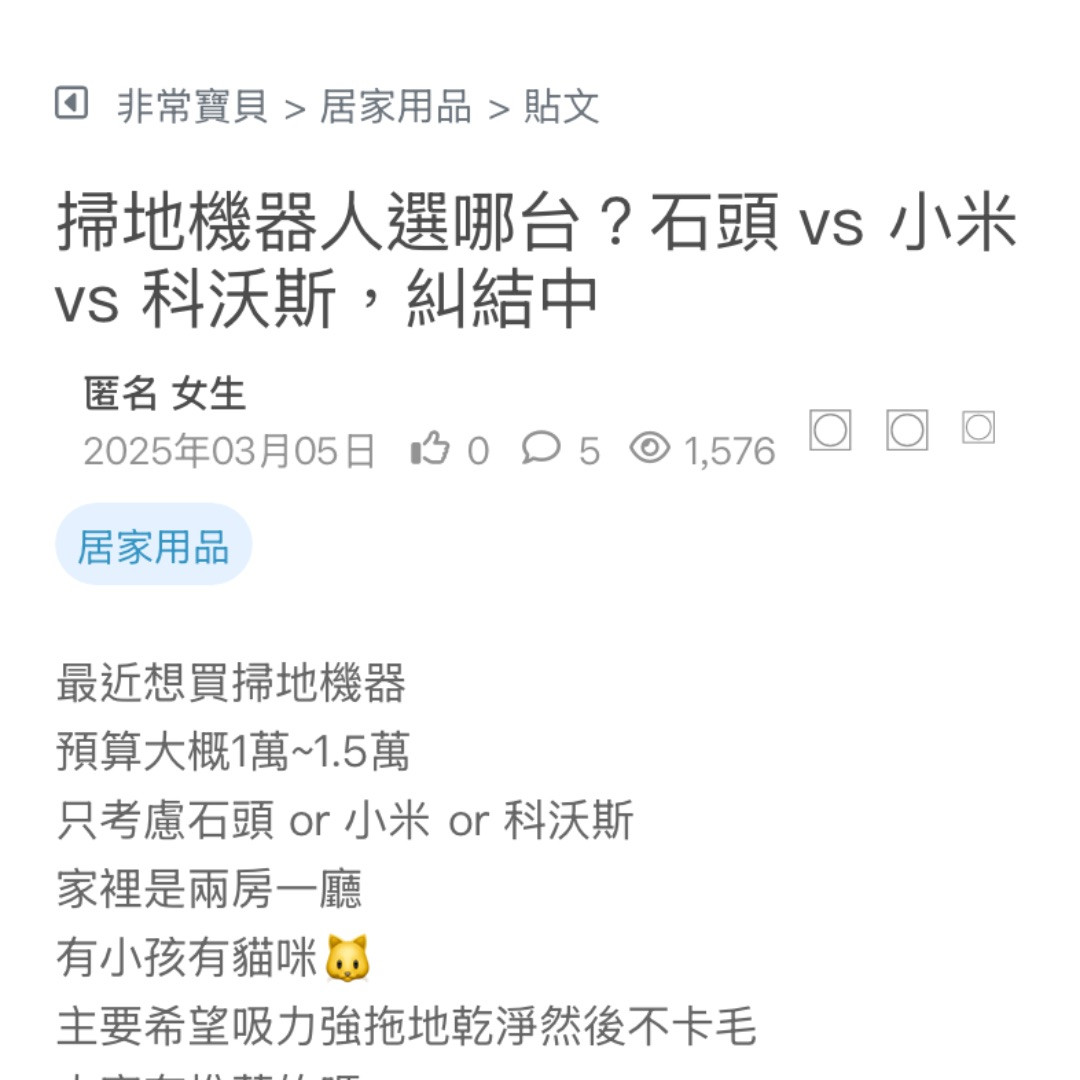The image size is (1080, 1080).
Task: Open the post's comments bubble
Action: [541, 448]
